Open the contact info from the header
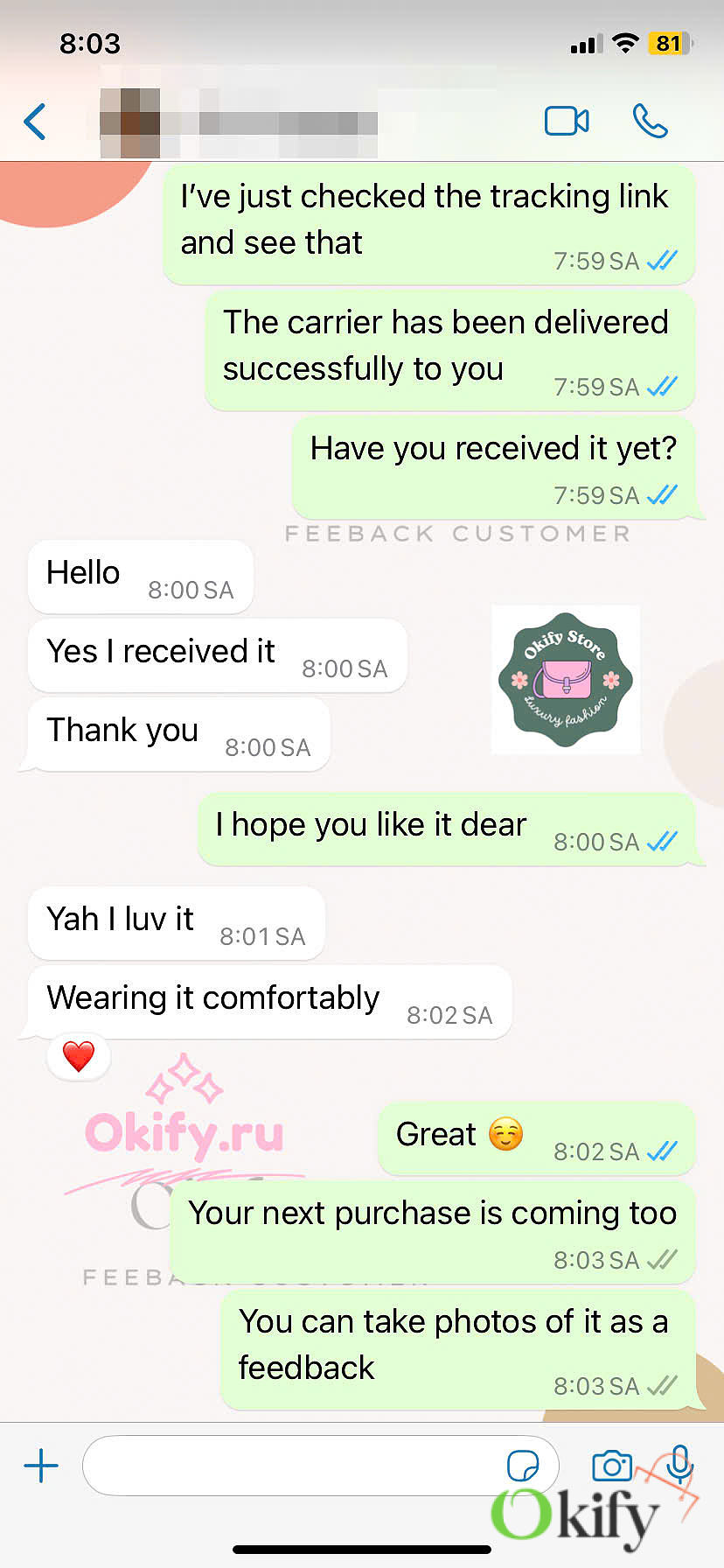The image size is (724, 1568). tap(239, 122)
